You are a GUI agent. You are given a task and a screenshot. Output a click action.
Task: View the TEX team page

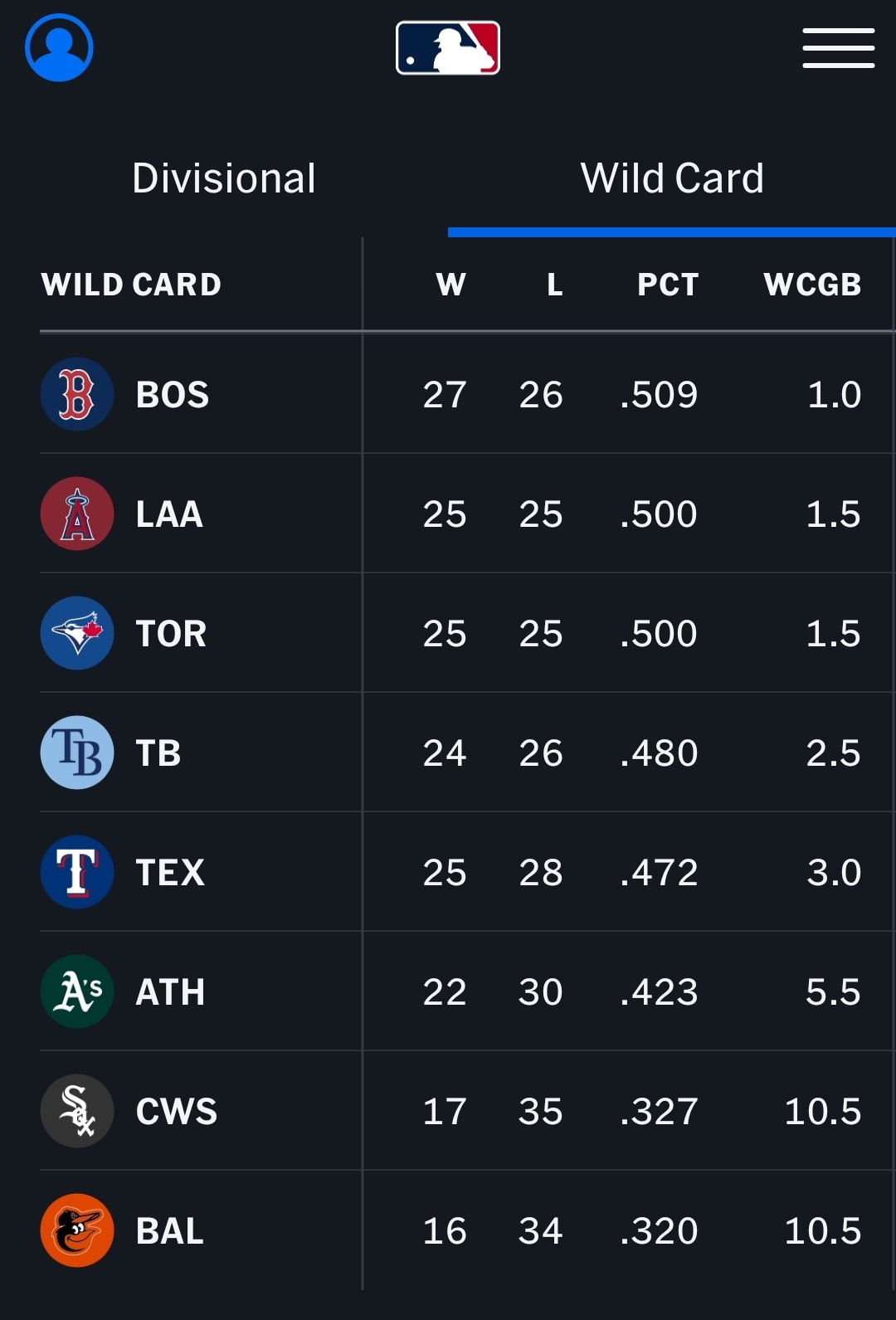[x=170, y=873]
